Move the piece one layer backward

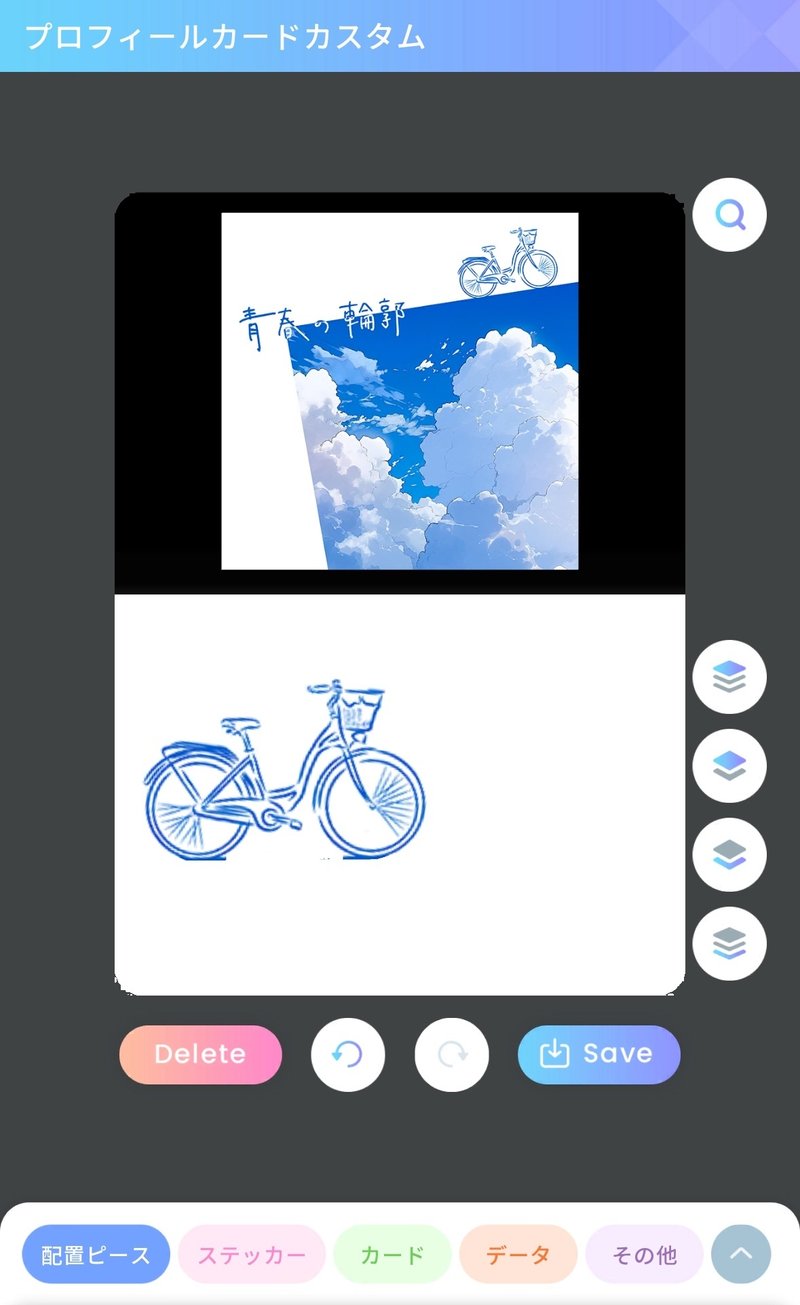coord(729,855)
